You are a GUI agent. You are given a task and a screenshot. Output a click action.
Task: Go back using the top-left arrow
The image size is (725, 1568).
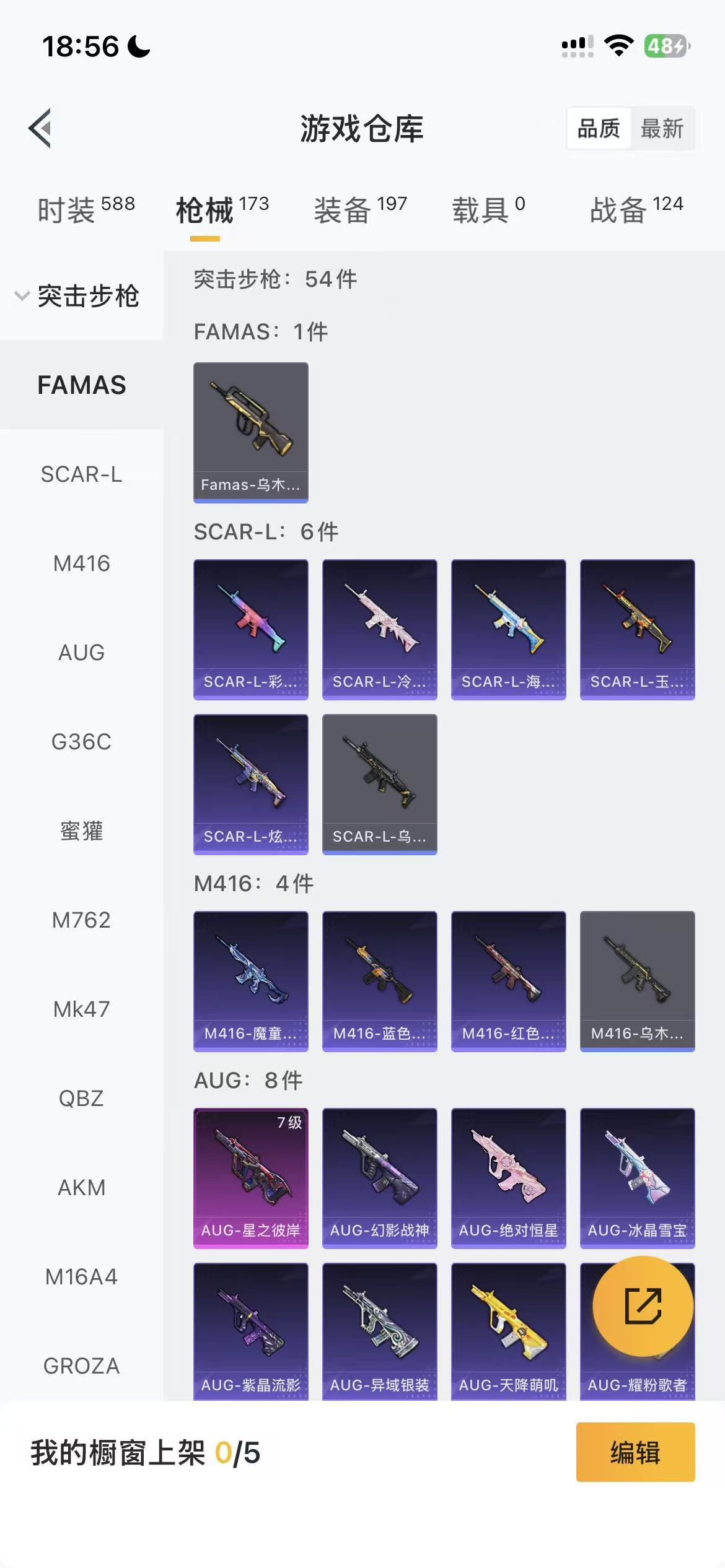coord(41,128)
